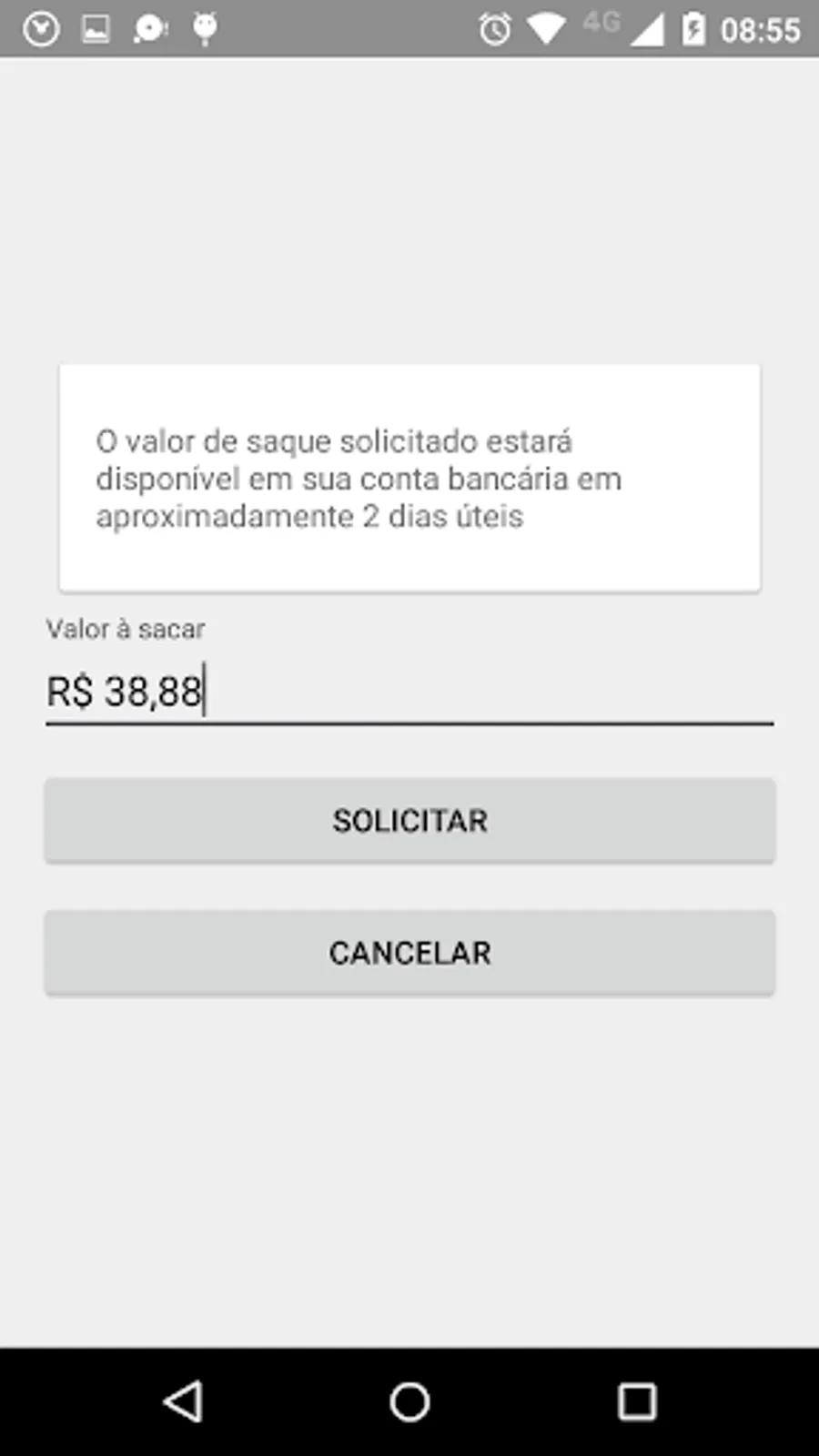Image resolution: width=819 pixels, height=1456 pixels.
Task: Go back using the system back button
Action: pyautogui.click(x=183, y=1401)
